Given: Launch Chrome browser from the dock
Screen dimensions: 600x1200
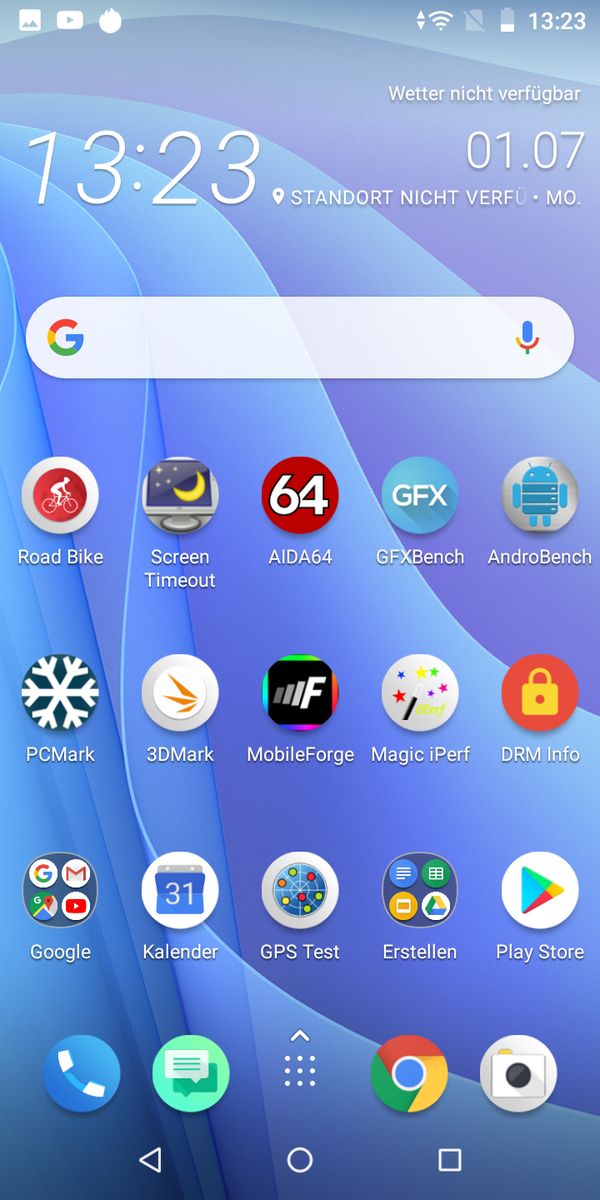Looking at the screenshot, I should tap(409, 1074).
